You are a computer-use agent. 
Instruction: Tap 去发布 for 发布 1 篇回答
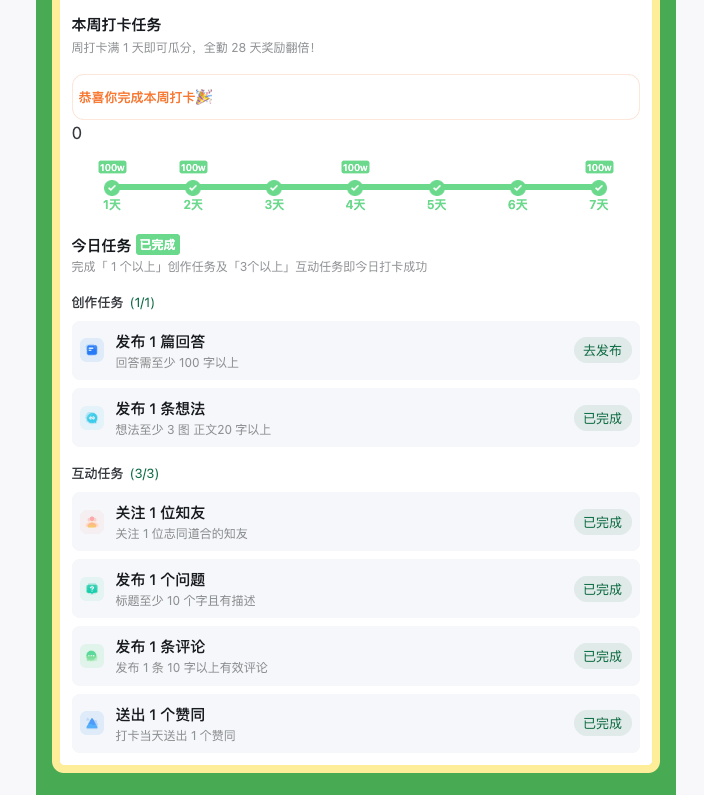click(x=602, y=350)
